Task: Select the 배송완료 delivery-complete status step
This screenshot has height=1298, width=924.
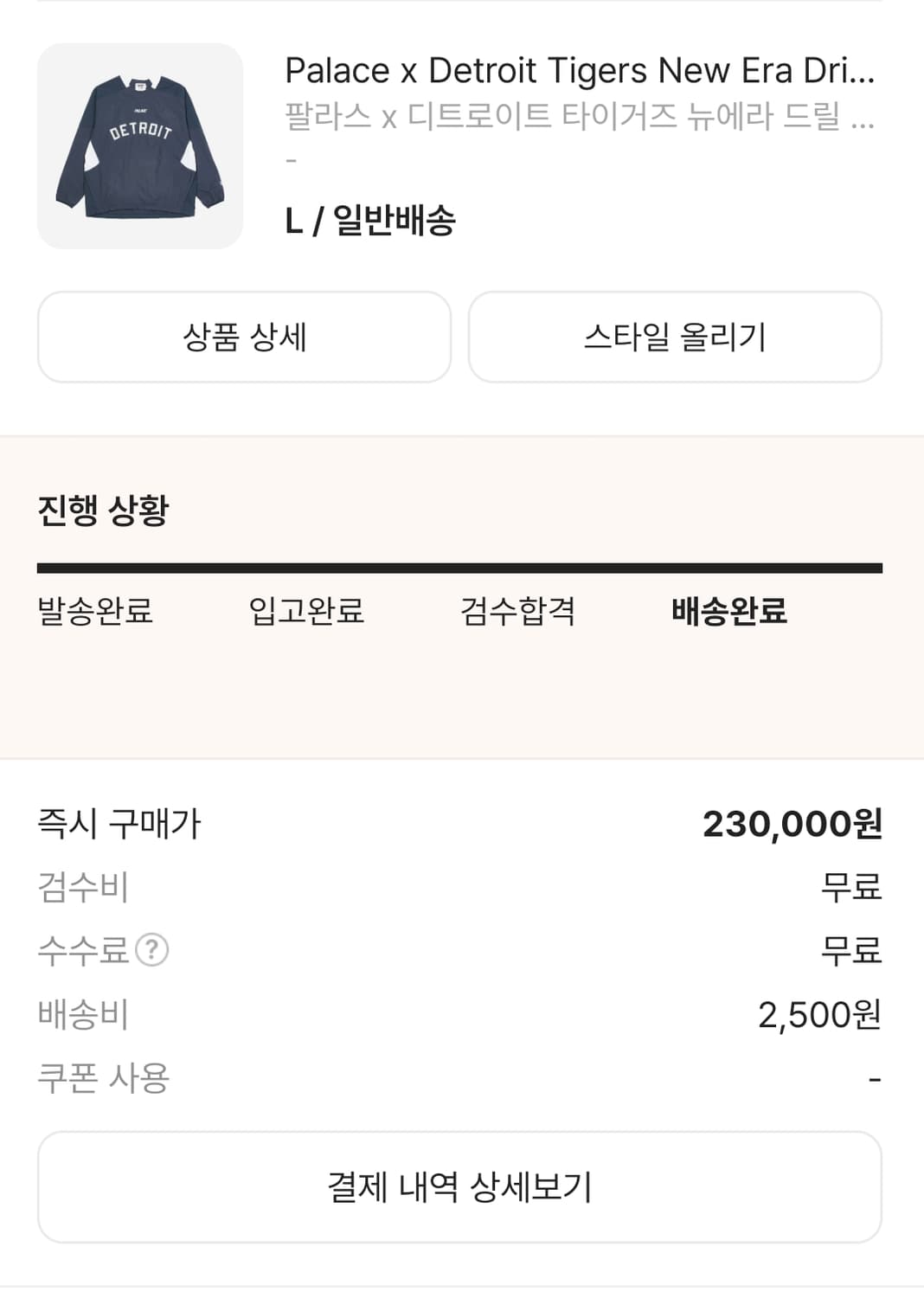Action: pyautogui.click(x=729, y=612)
